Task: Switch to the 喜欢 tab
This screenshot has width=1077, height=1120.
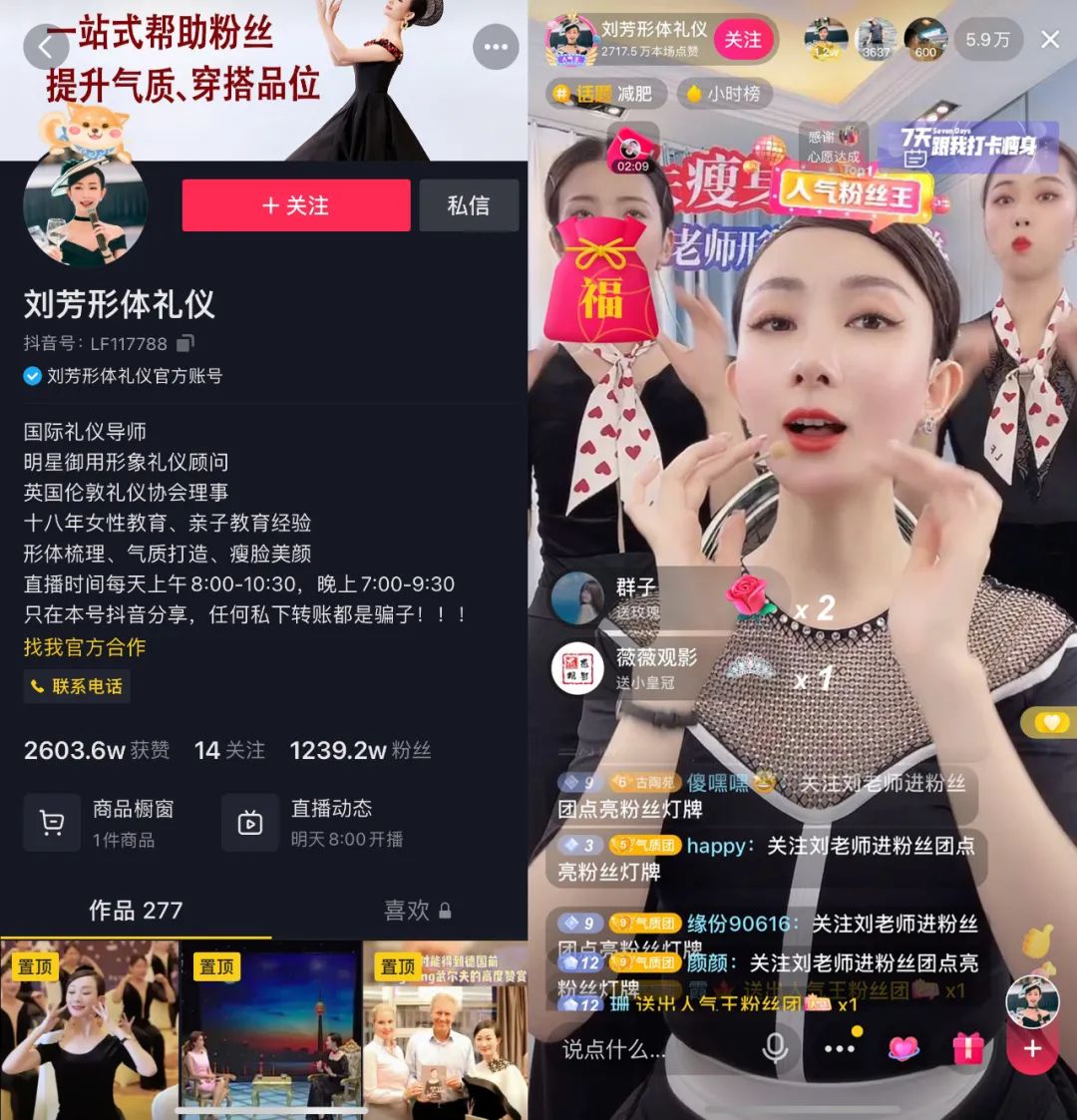Action: coord(416,911)
